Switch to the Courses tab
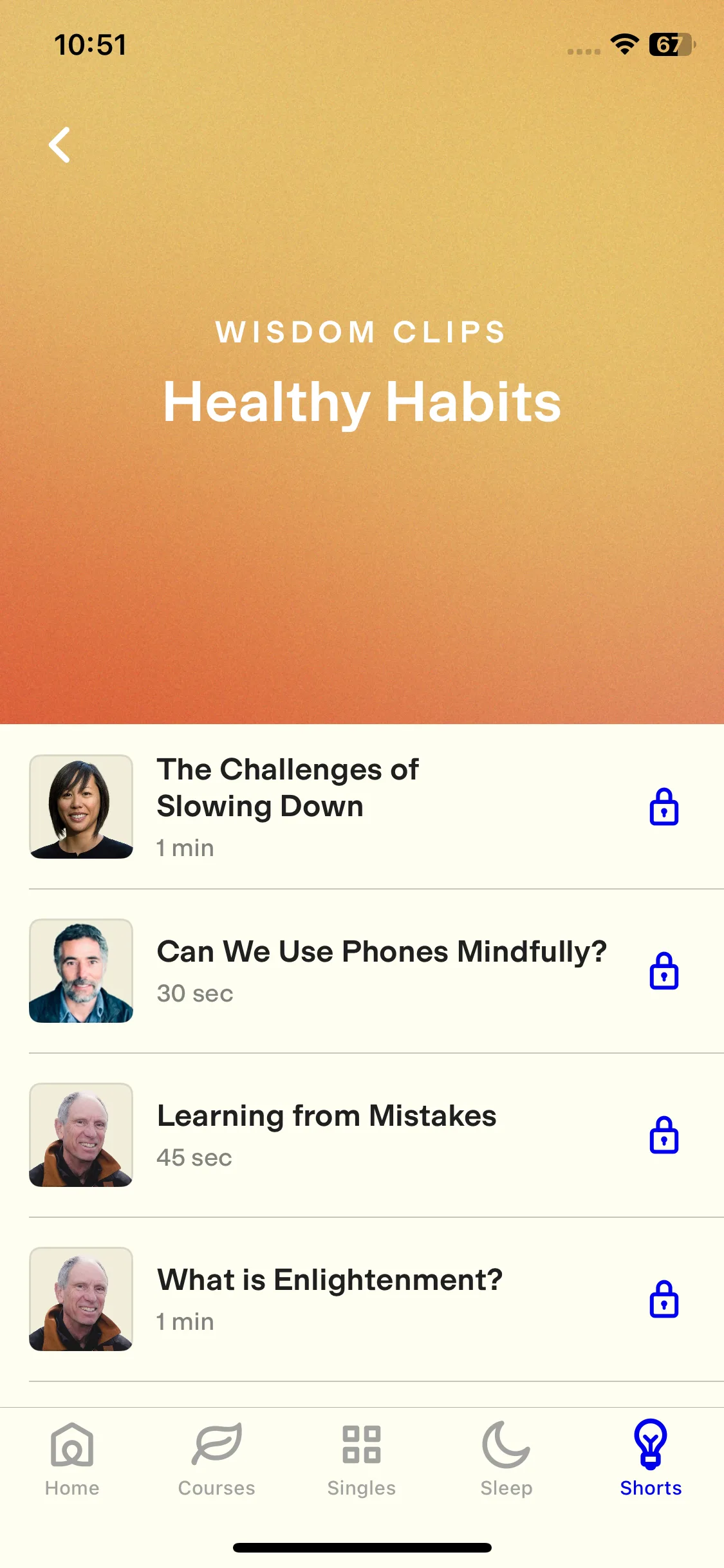724x1568 pixels. (x=217, y=1459)
